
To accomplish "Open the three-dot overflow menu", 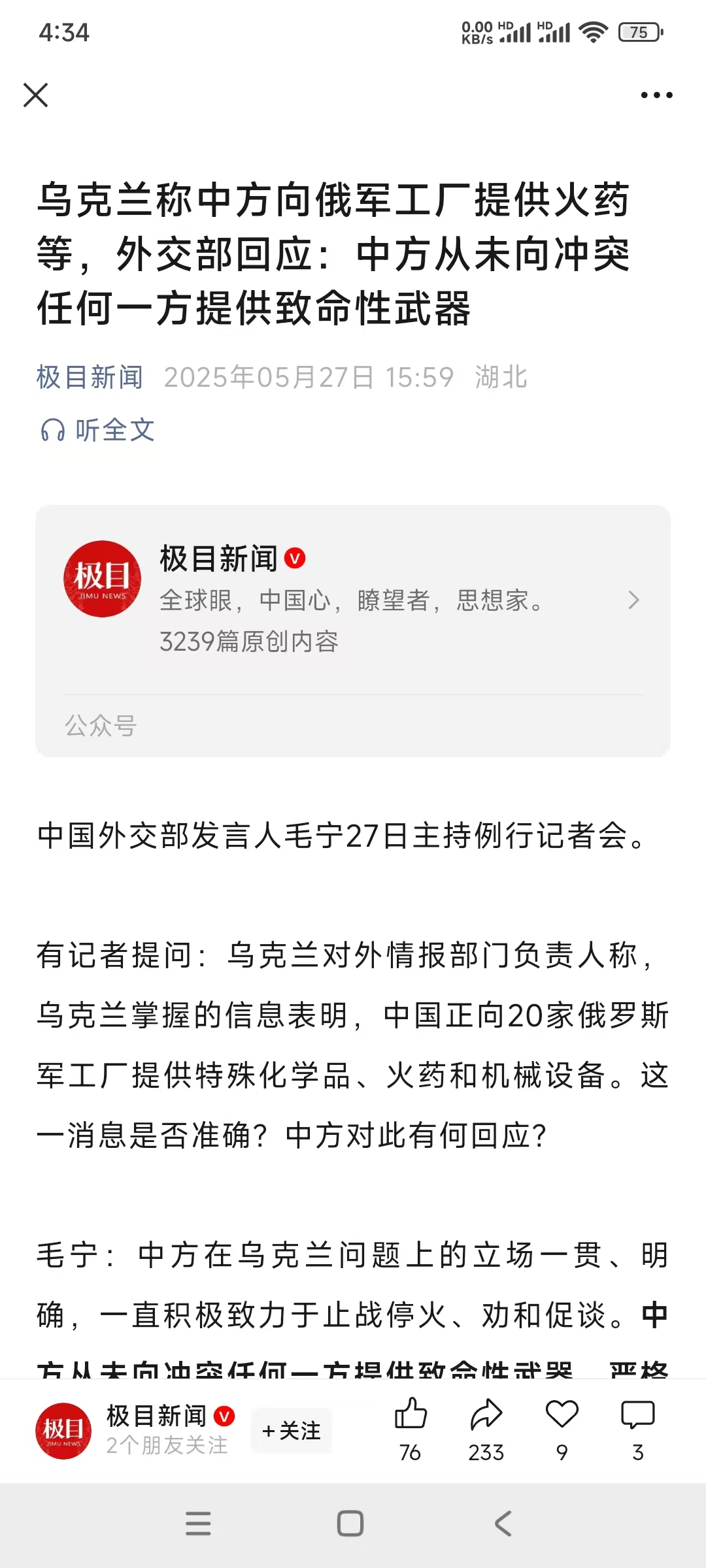I will coord(656,95).
